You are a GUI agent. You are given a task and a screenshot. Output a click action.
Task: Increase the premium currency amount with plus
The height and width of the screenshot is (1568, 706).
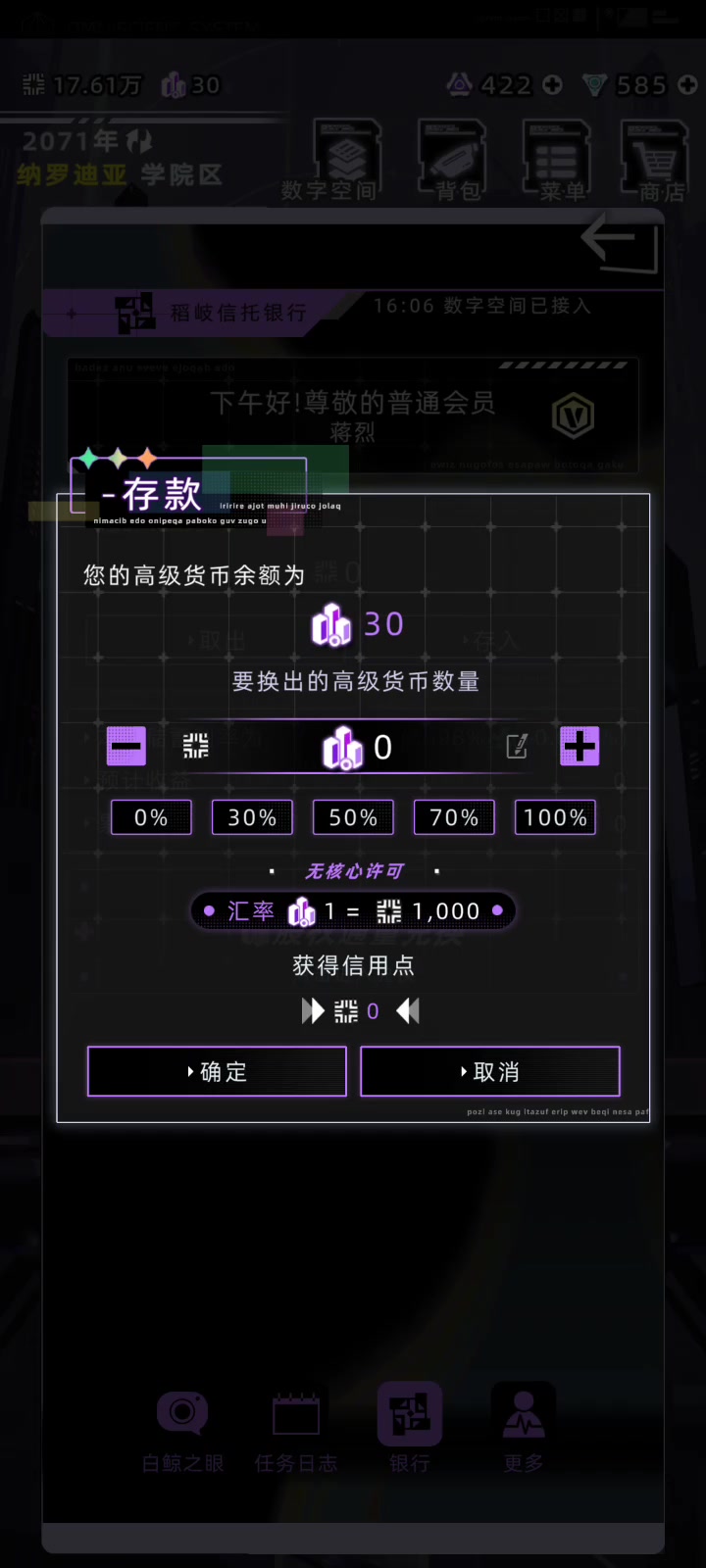click(579, 746)
